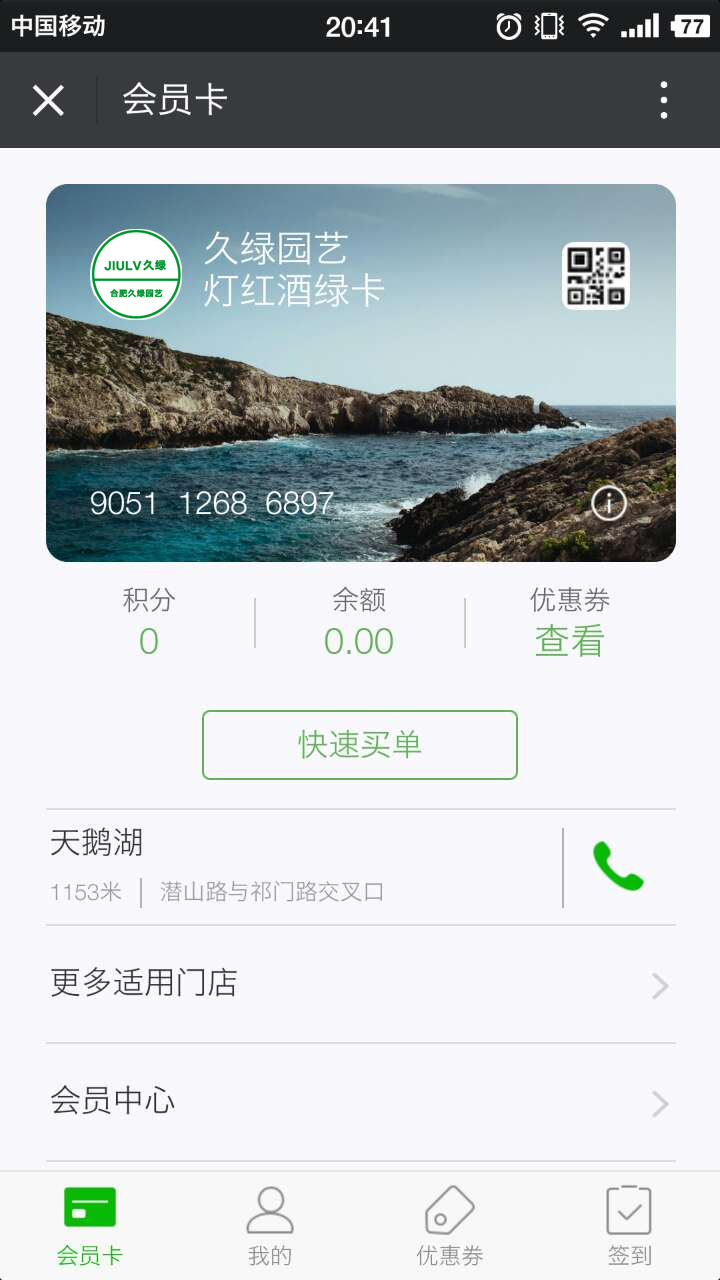Open the three-dot overflow menu

664,100
